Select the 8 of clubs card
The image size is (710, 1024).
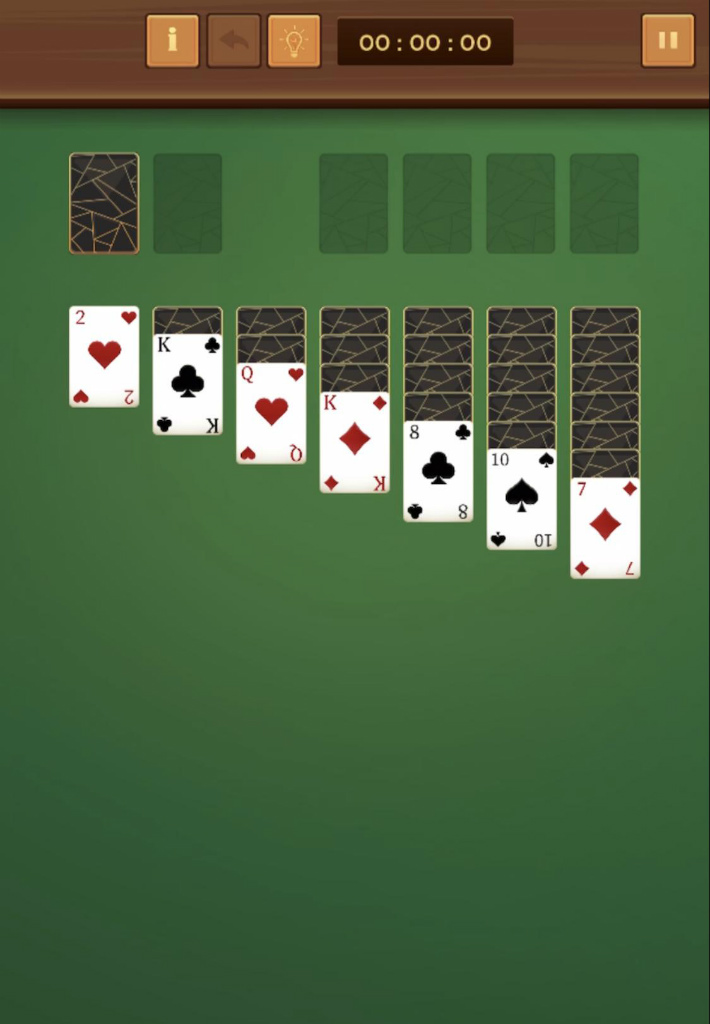(x=438, y=471)
